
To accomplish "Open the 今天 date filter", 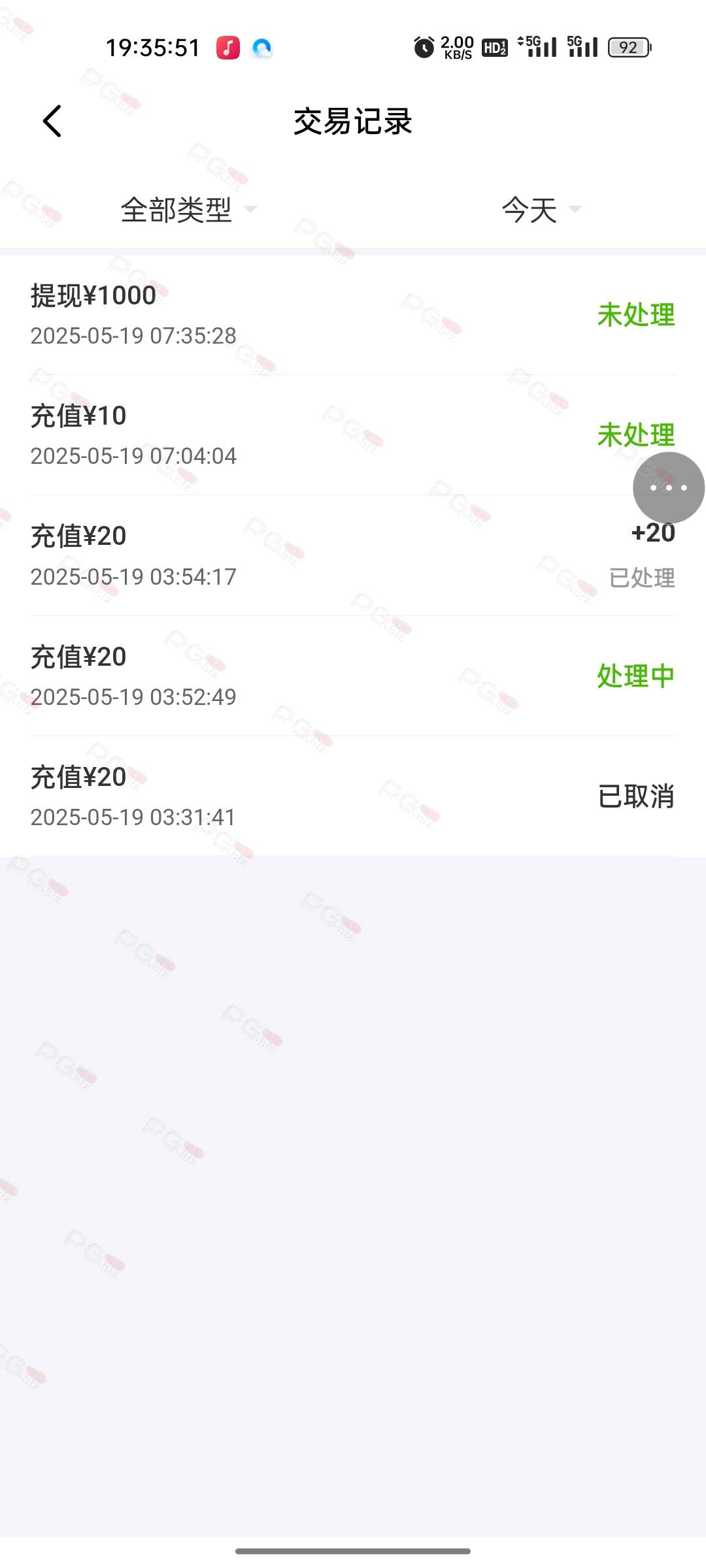I will 541,210.
